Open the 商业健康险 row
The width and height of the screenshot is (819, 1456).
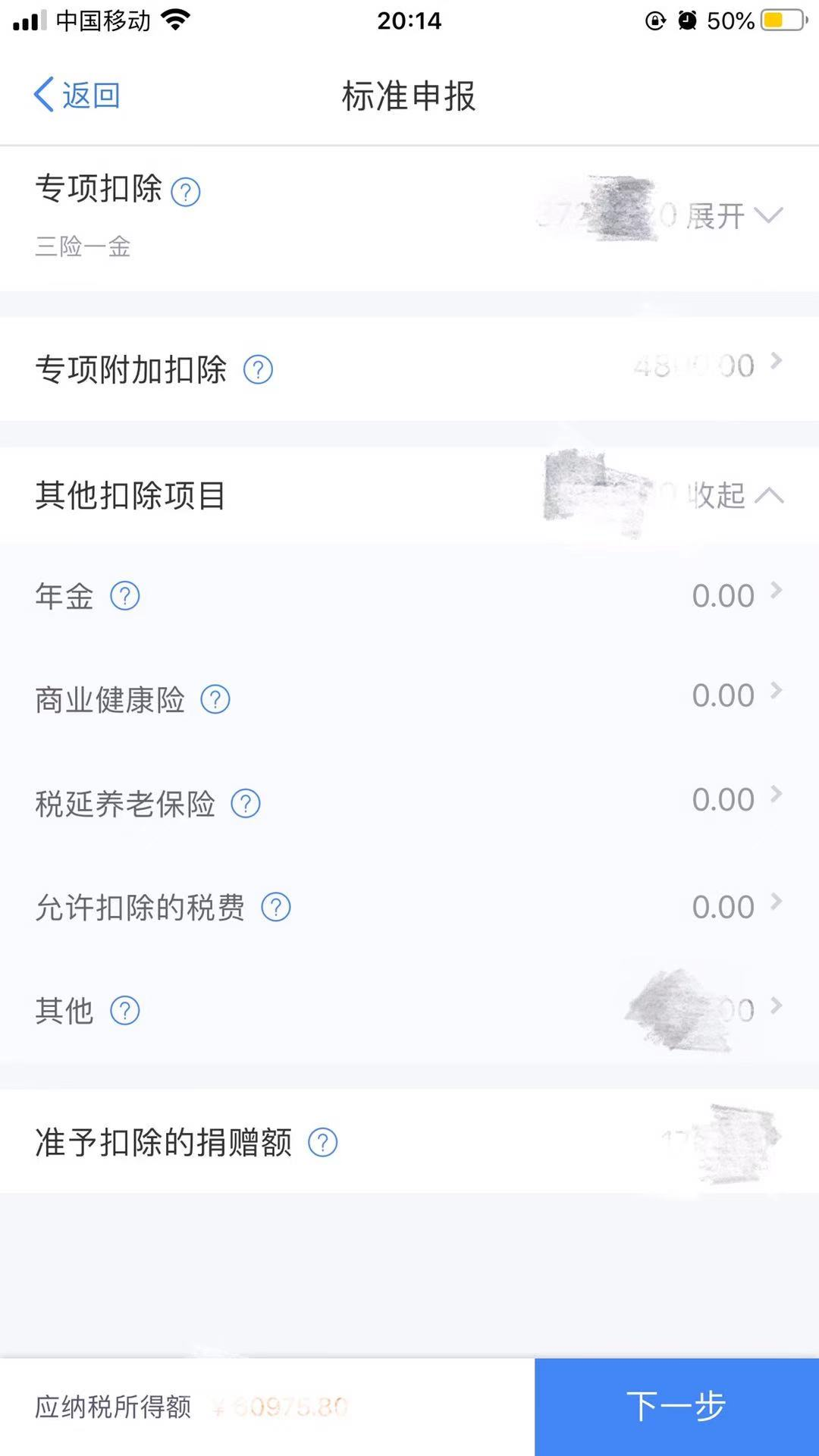pos(409,698)
